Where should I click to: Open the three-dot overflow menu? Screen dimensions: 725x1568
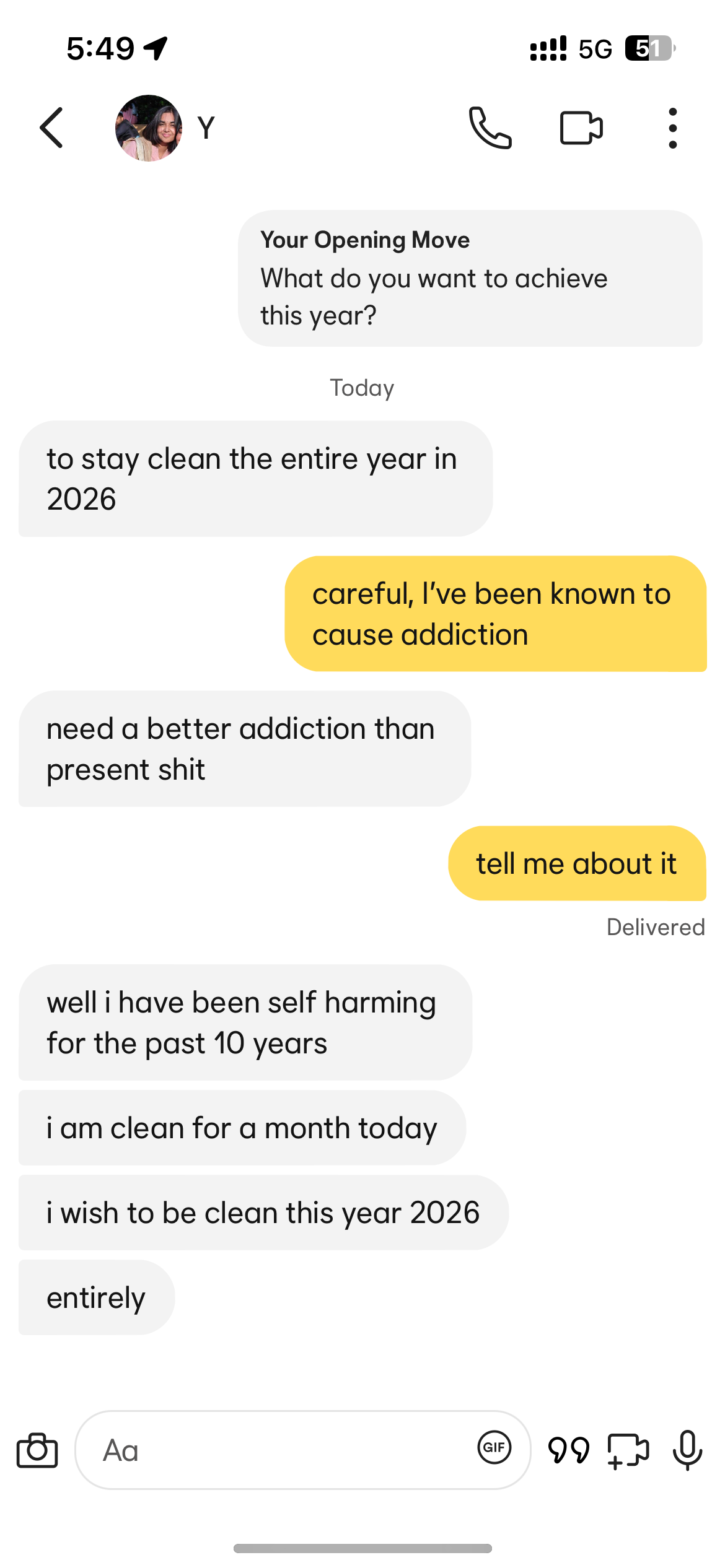pos(673,128)
